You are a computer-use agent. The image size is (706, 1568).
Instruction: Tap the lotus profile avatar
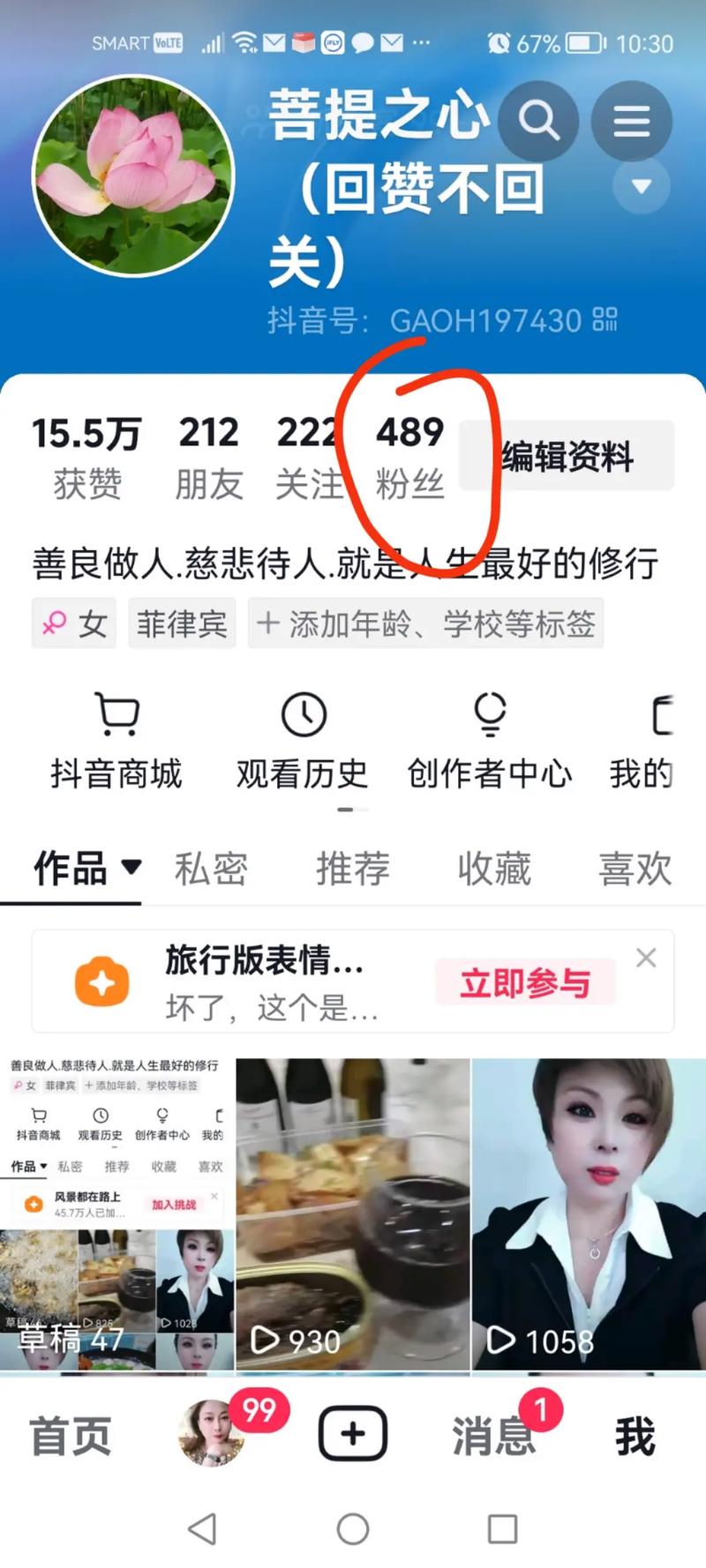[x=133, y=175]
